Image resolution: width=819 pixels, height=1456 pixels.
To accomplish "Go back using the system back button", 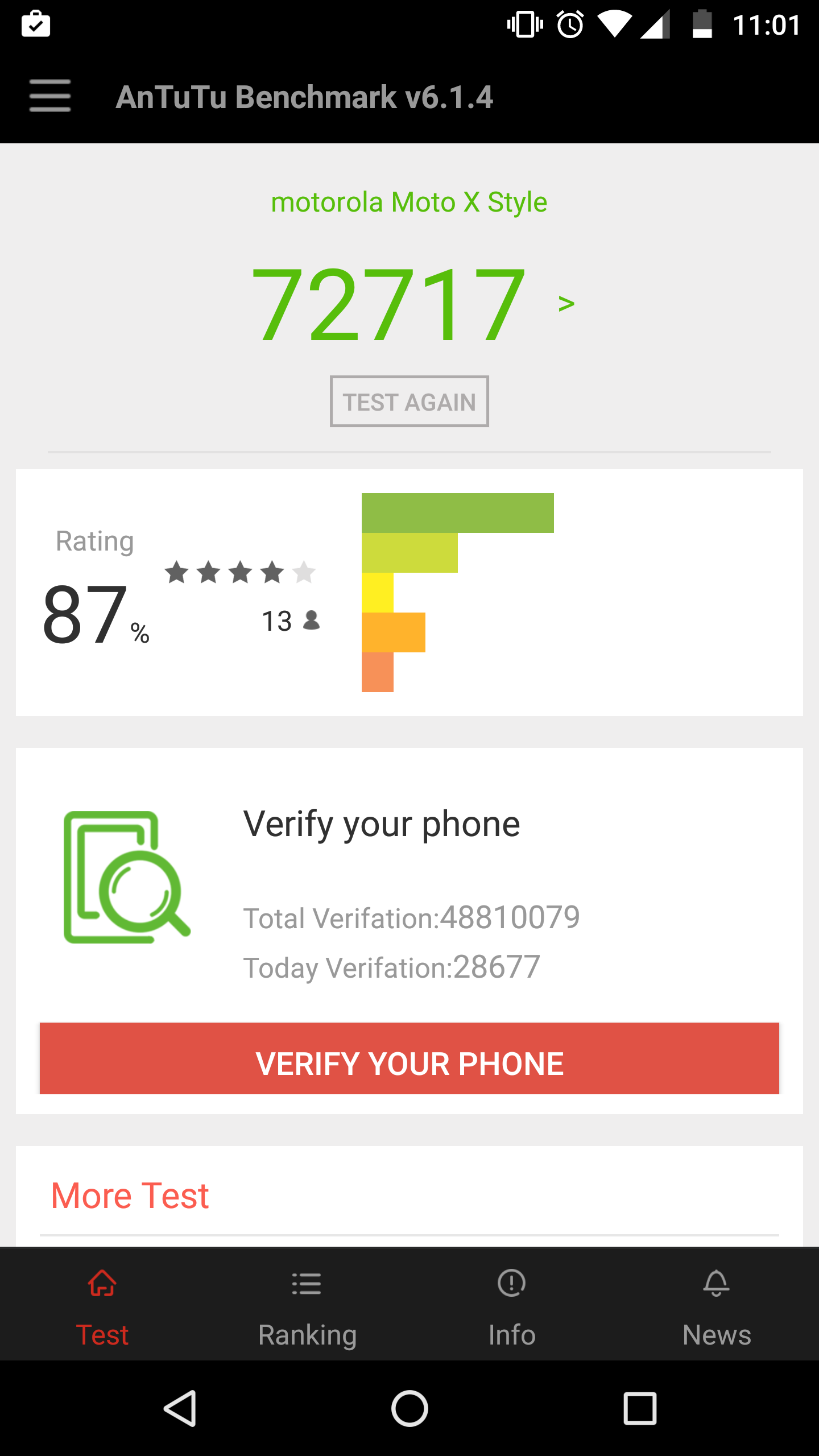I will click(x=181, y=1409).
